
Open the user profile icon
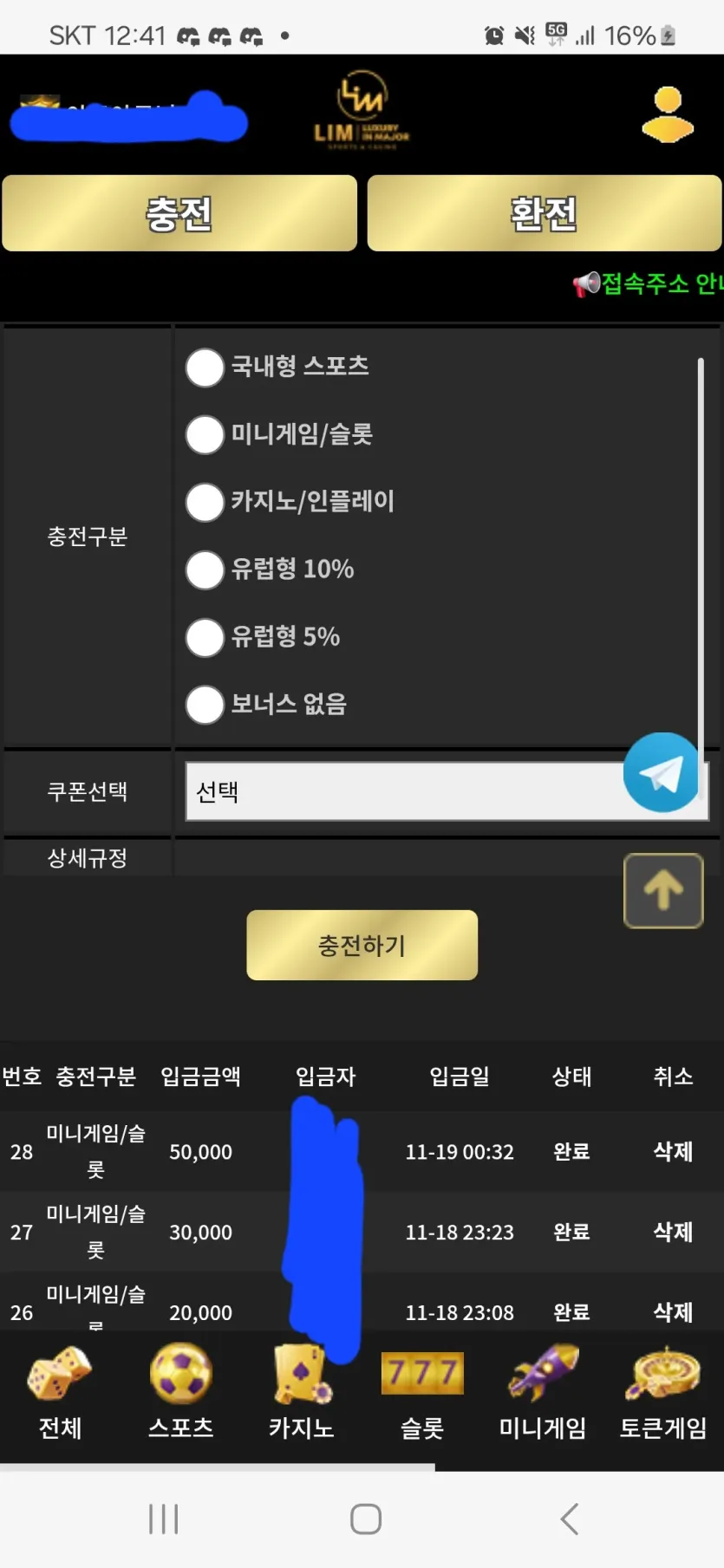pyautogui.click(x=668, y=114)
